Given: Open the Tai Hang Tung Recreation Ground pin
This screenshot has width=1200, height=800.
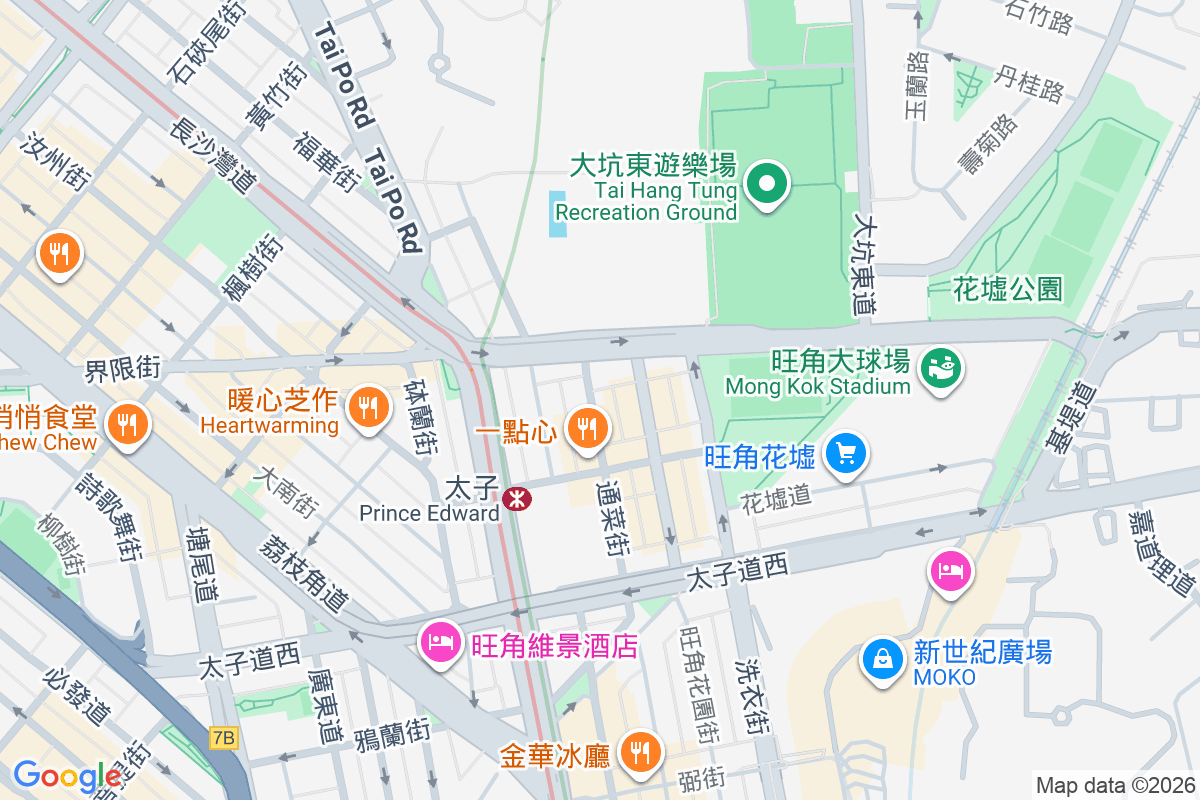Looking at the screenshot, I should [767, 184].
